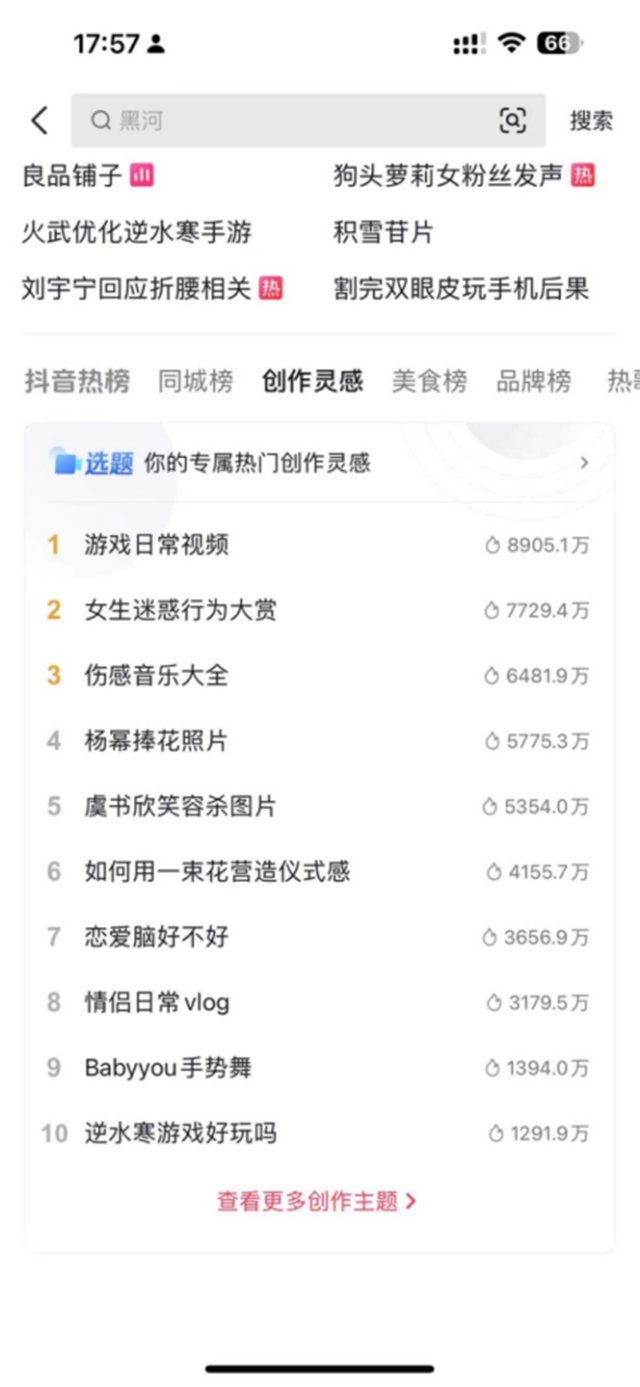Screen dimensions: 640x1387
Task: Open the topic Babyyou手势舞
Action: click(168, 1068)
